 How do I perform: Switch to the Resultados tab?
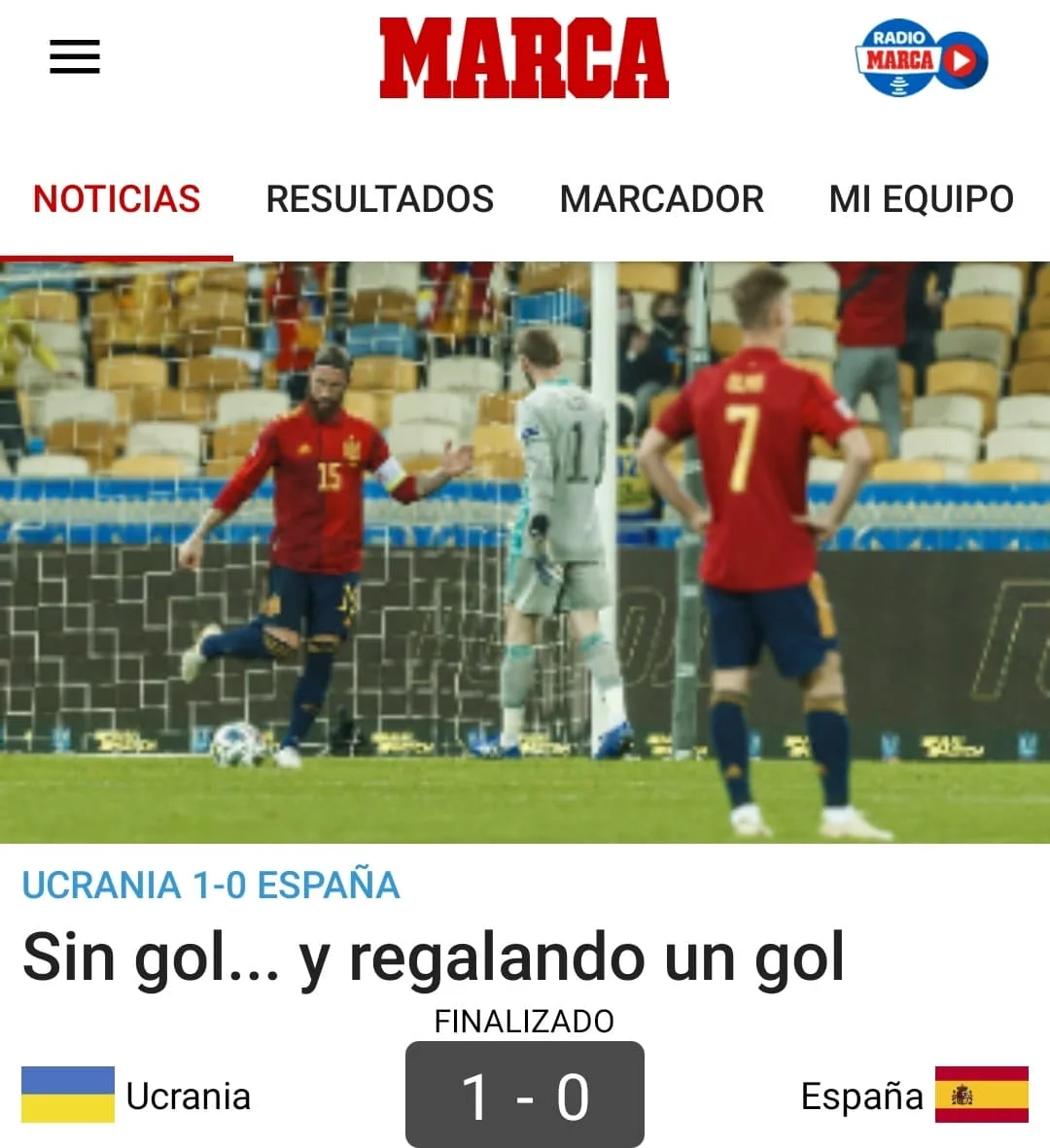[379, 199]
